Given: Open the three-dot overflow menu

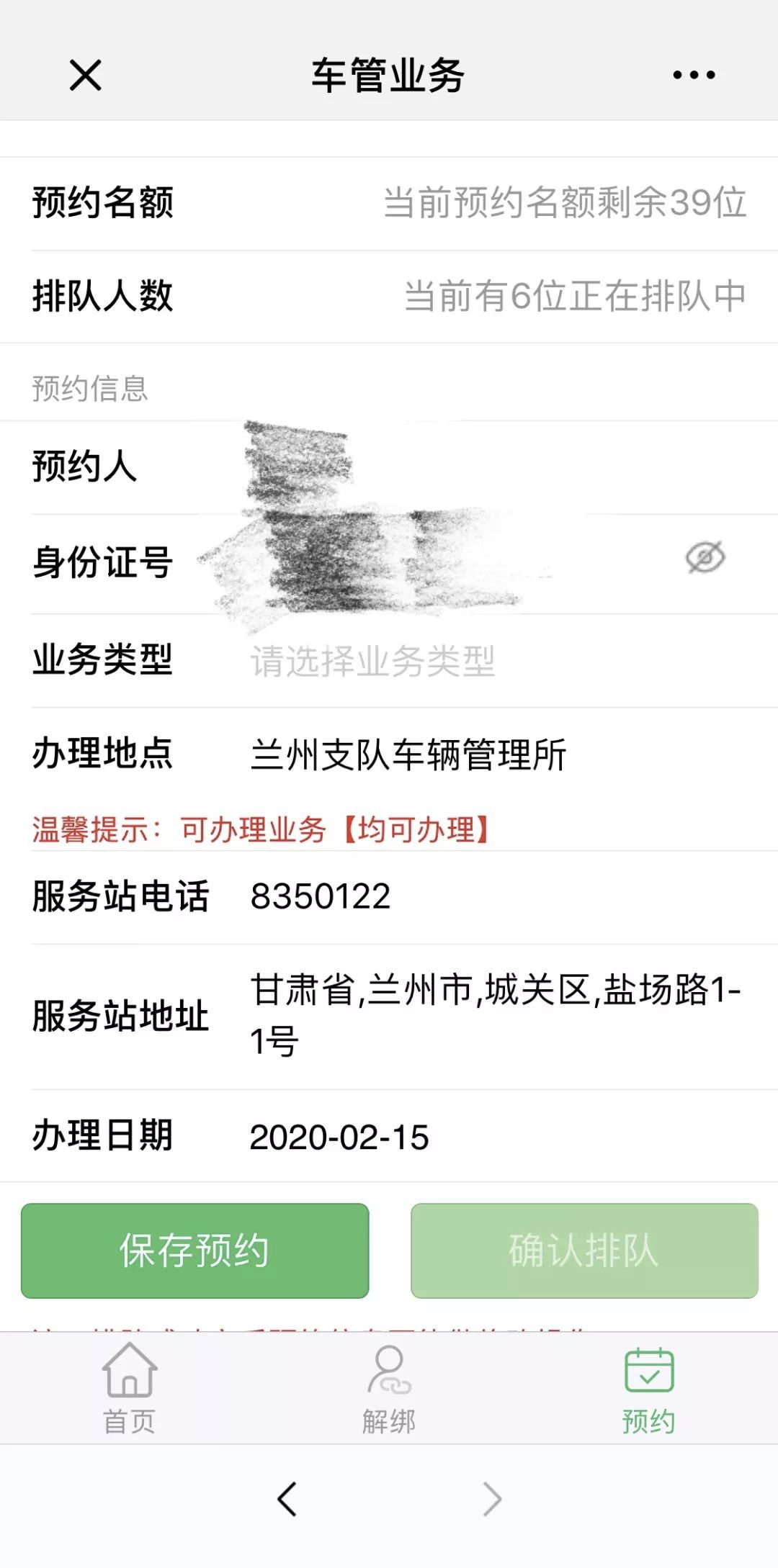Looking at the screenshot, I should tap(693, 75).
